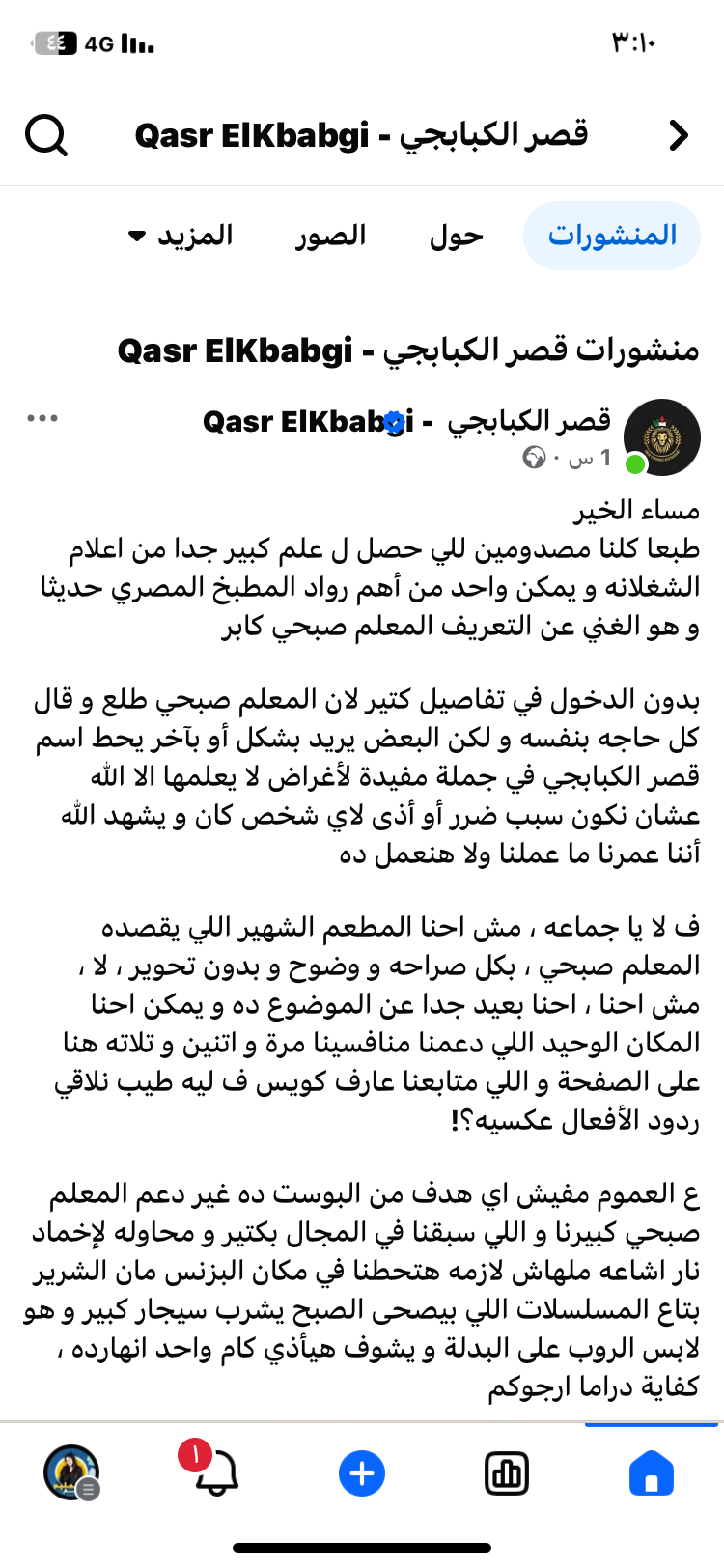Image resolution: width=724 pixels, height=1568 pixels.
Task: Go to the home feed tab
Action: pos(651,1473)
